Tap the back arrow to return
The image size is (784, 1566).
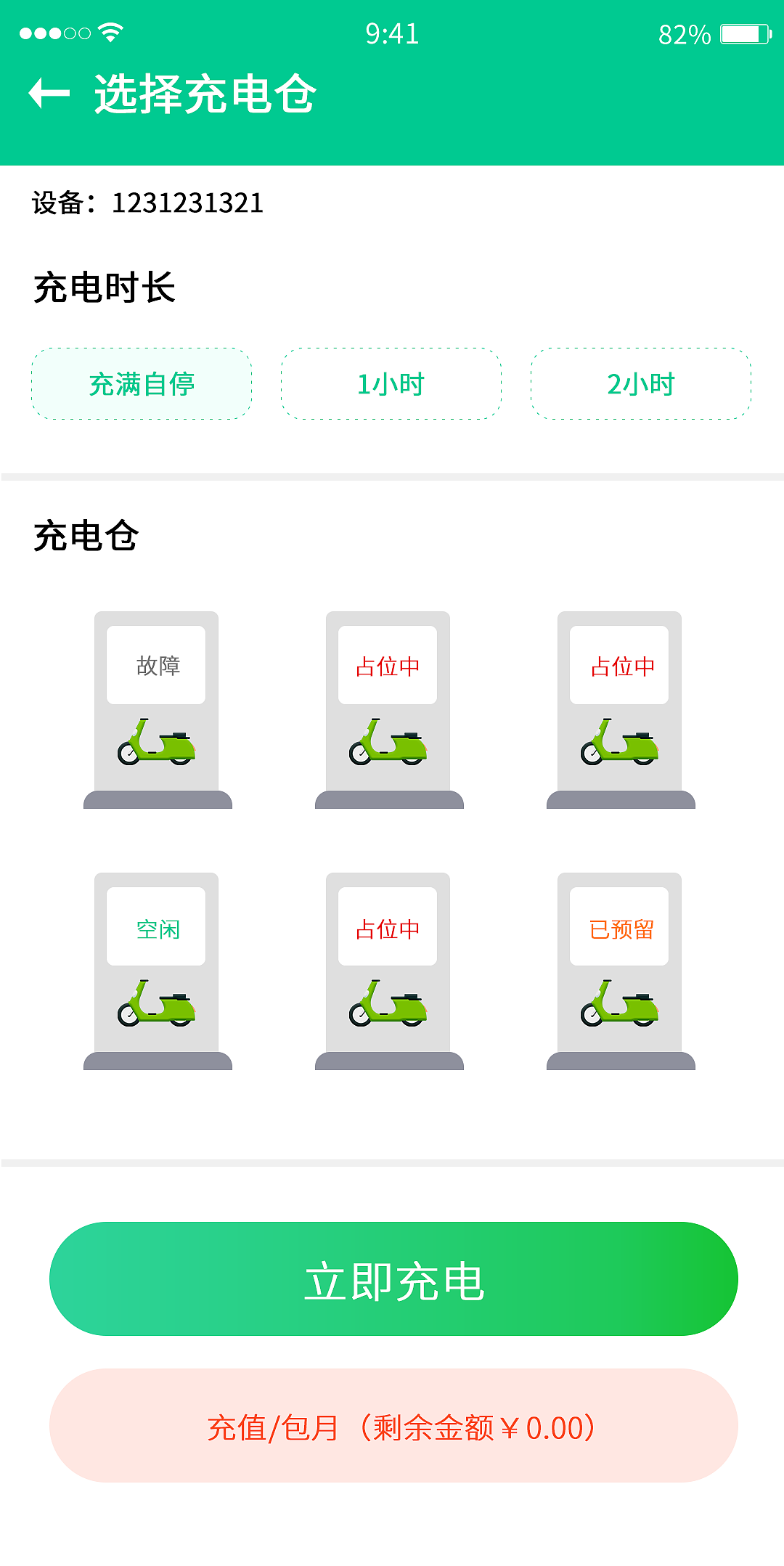click(46, 93)
